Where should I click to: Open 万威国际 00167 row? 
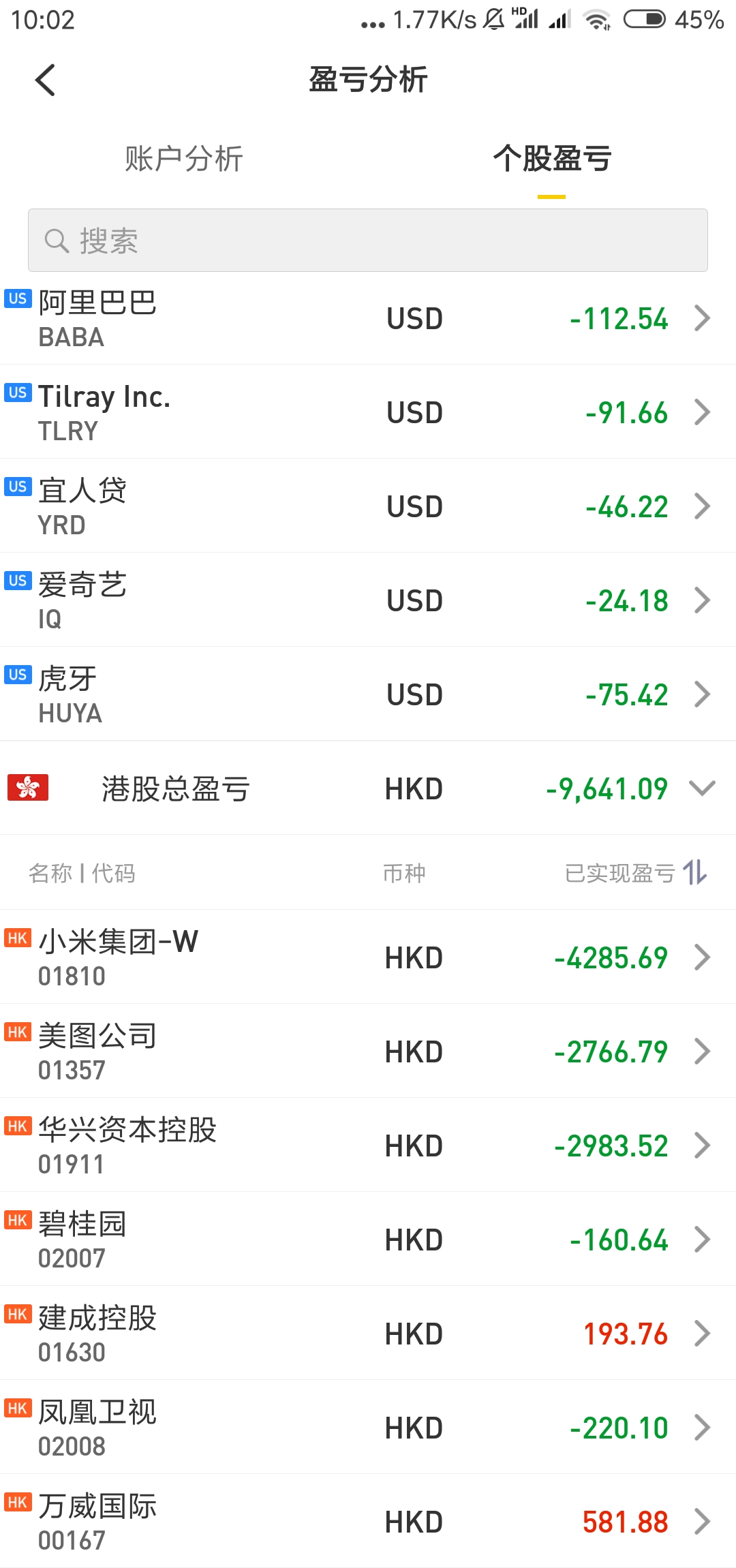tap(368, 1522)
